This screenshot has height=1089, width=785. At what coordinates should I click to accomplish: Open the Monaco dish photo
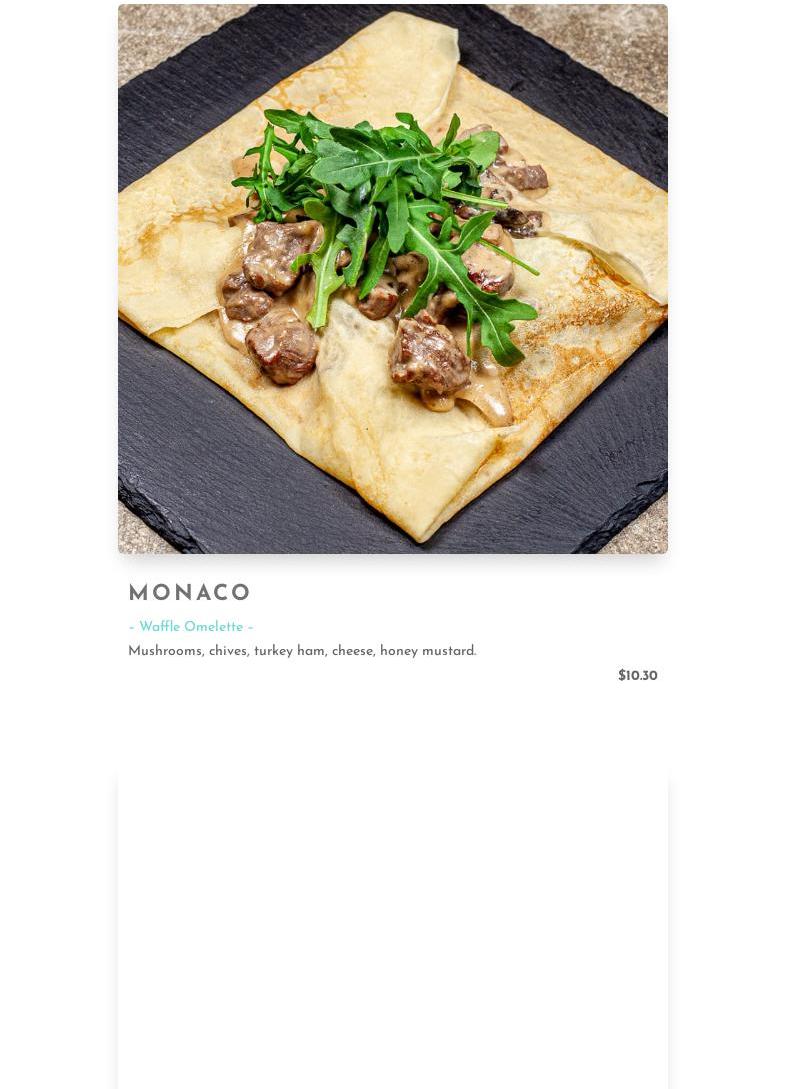(x=392, y=279)
